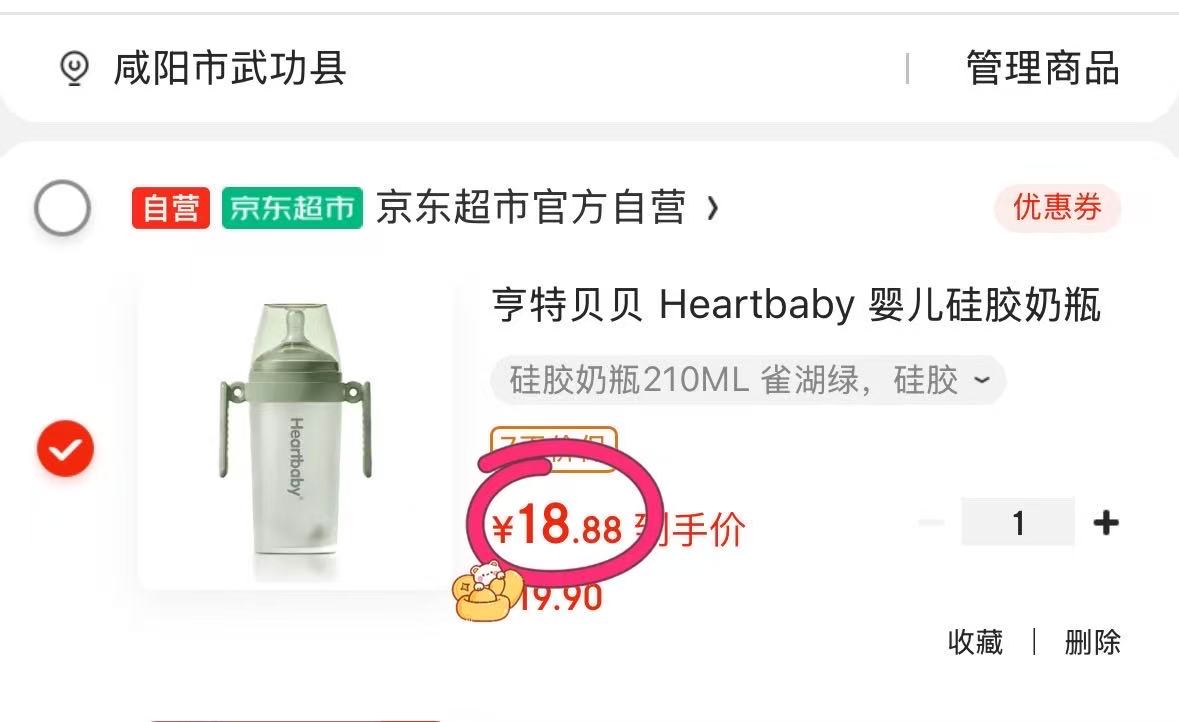
Task: Tap 删除 to remove the bottle
Action: [x=1092, y=642]
